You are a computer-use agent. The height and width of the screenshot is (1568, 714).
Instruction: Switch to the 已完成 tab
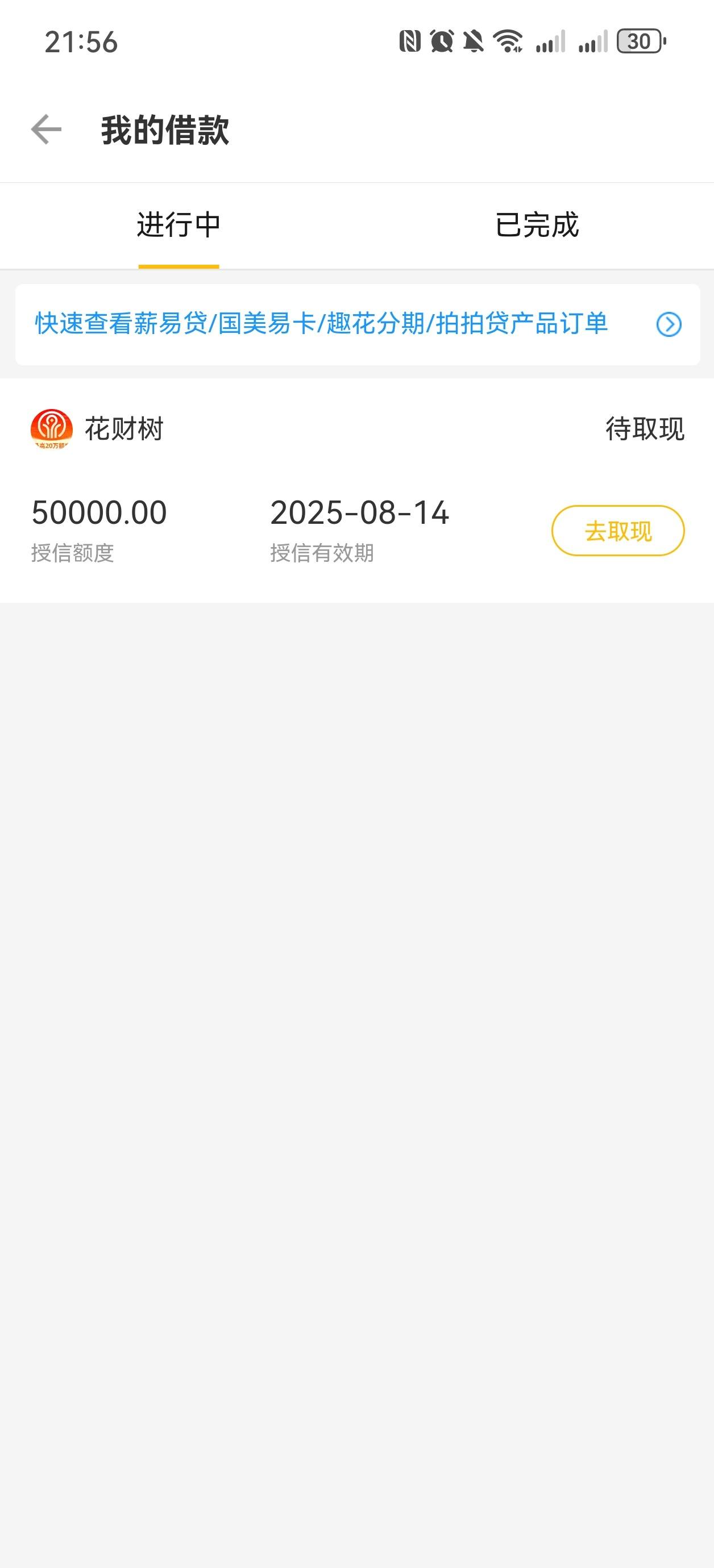click(x=536, y=225)
